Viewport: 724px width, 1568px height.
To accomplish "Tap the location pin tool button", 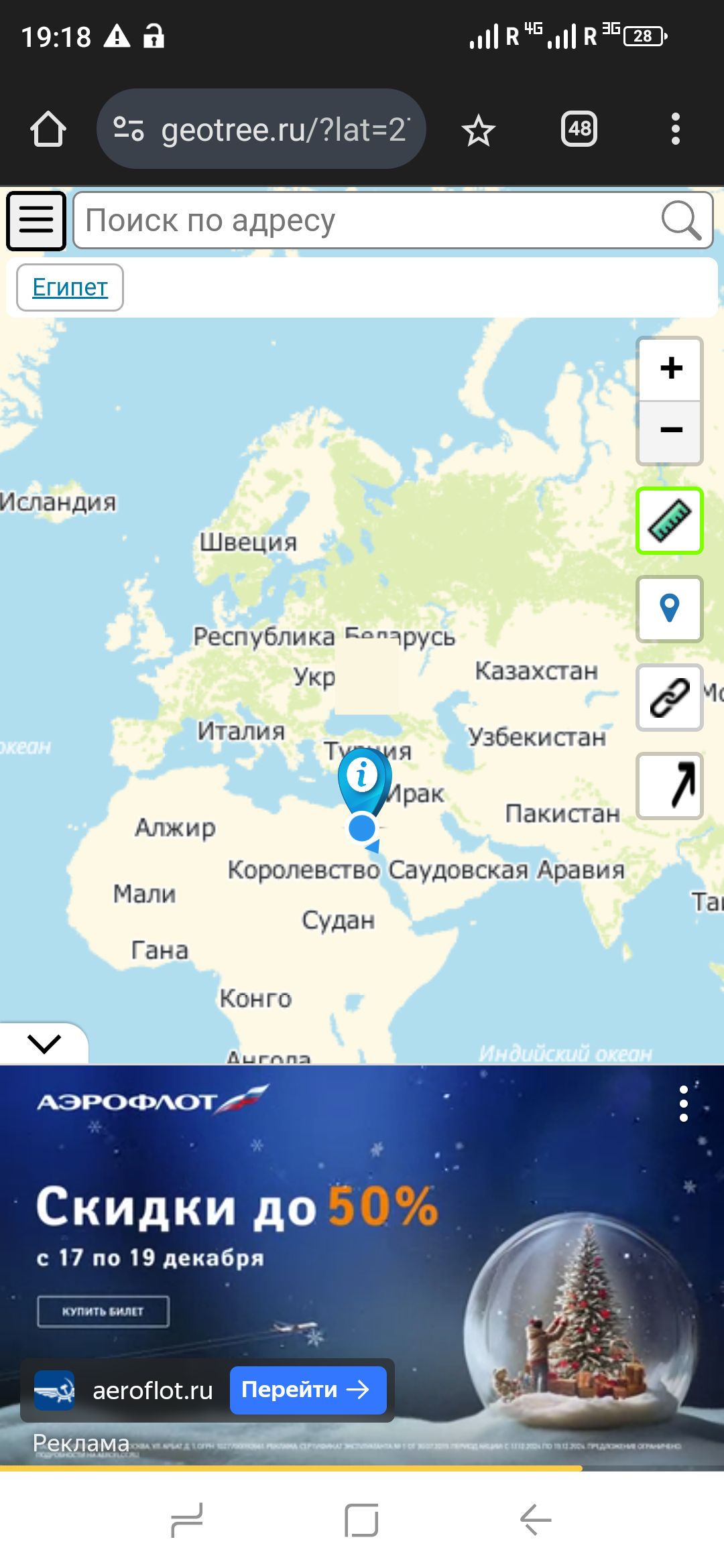I will 670,609.
